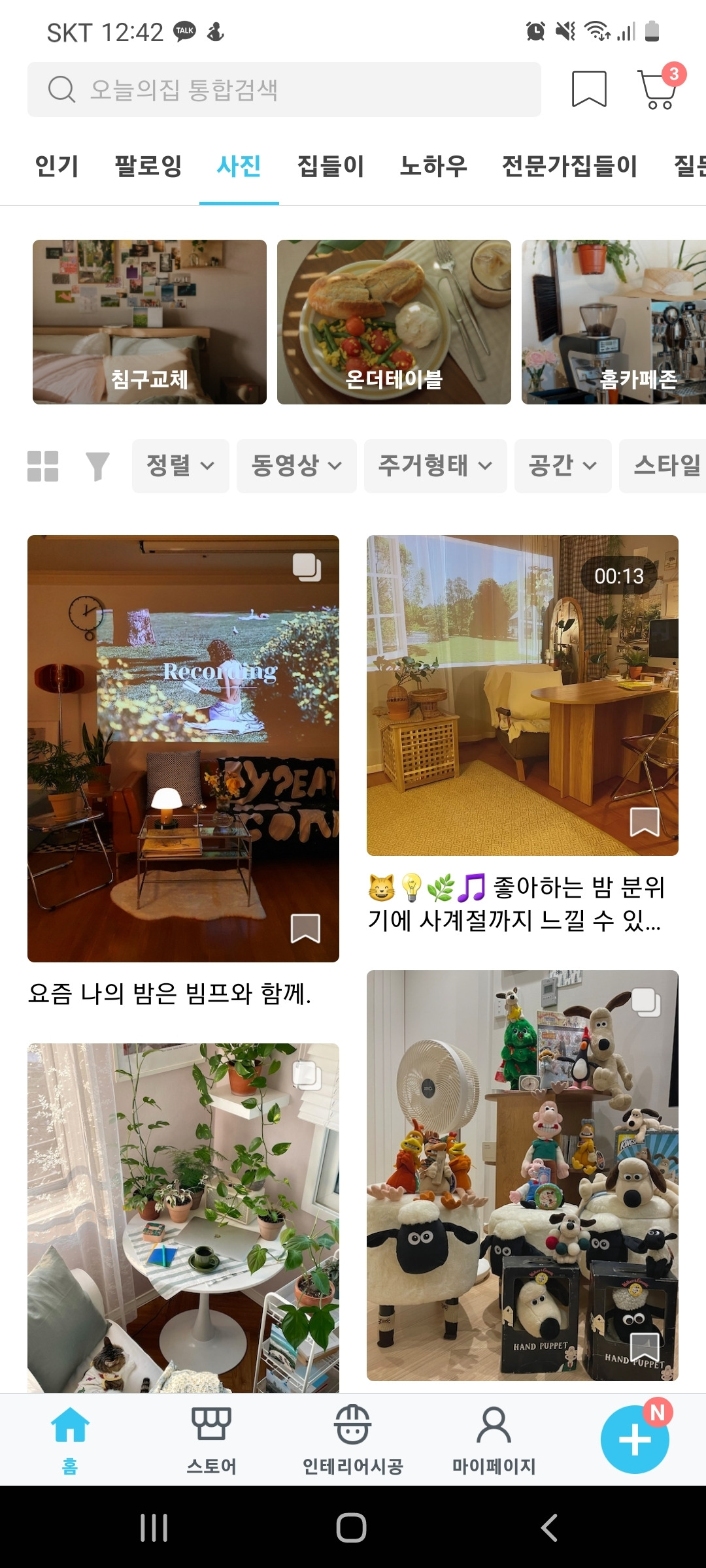The image size is (706, 1568).
Task: Tap the 오늘의집 search field
Action: pos(286,90)
